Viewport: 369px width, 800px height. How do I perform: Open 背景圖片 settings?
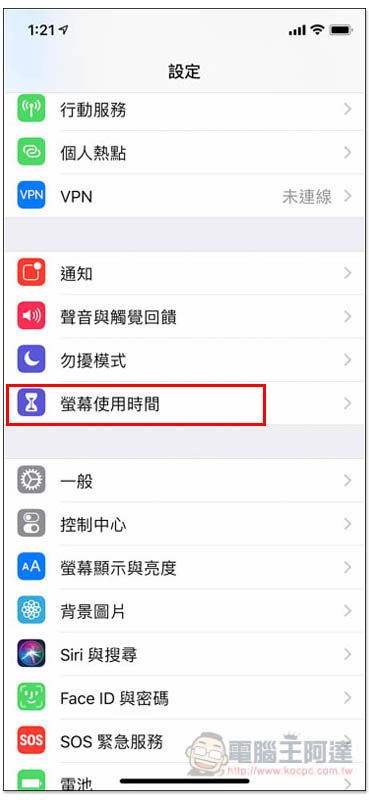pos(184,611)
